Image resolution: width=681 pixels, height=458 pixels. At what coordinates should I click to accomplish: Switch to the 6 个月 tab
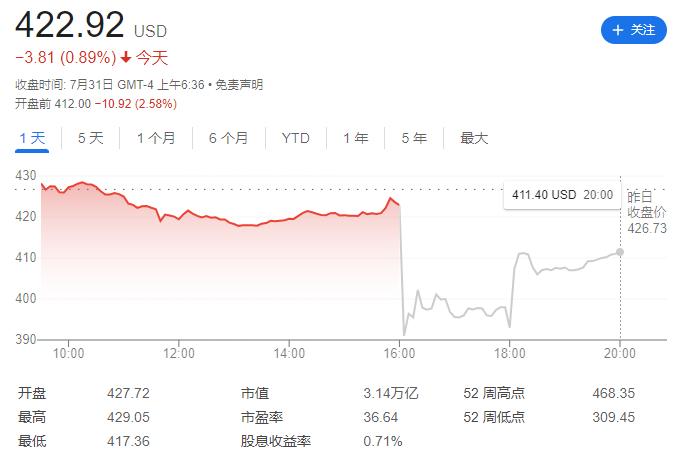(228, 138)
